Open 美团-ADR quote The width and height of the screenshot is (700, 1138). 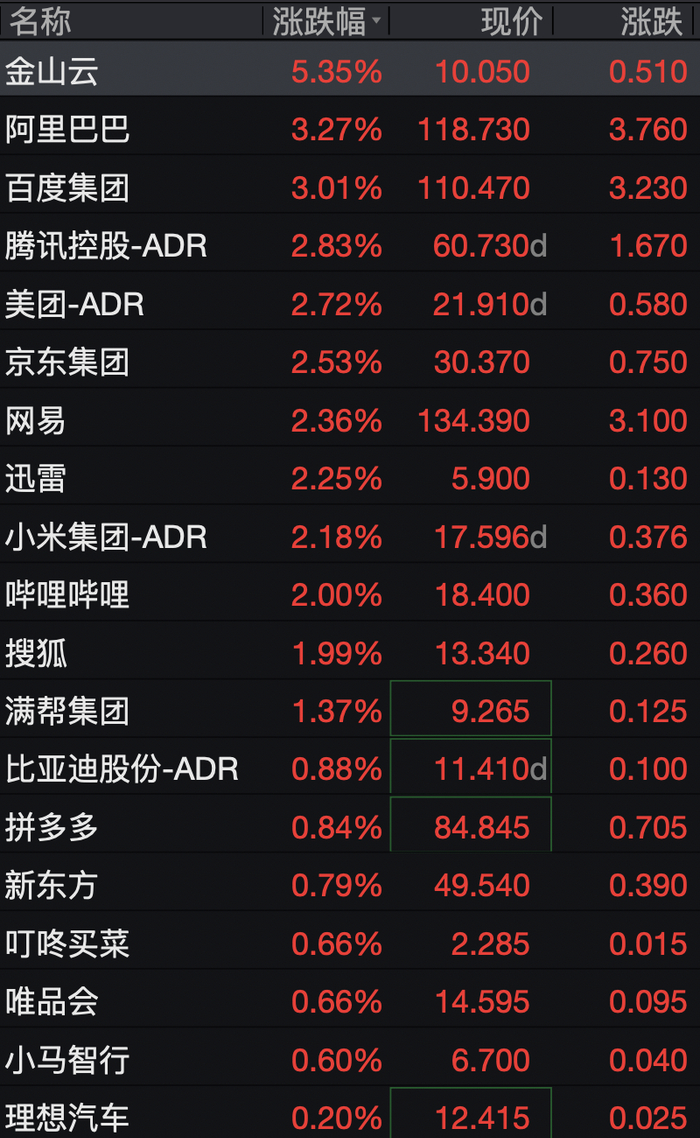pyautogui.click(x=350, y=303)
